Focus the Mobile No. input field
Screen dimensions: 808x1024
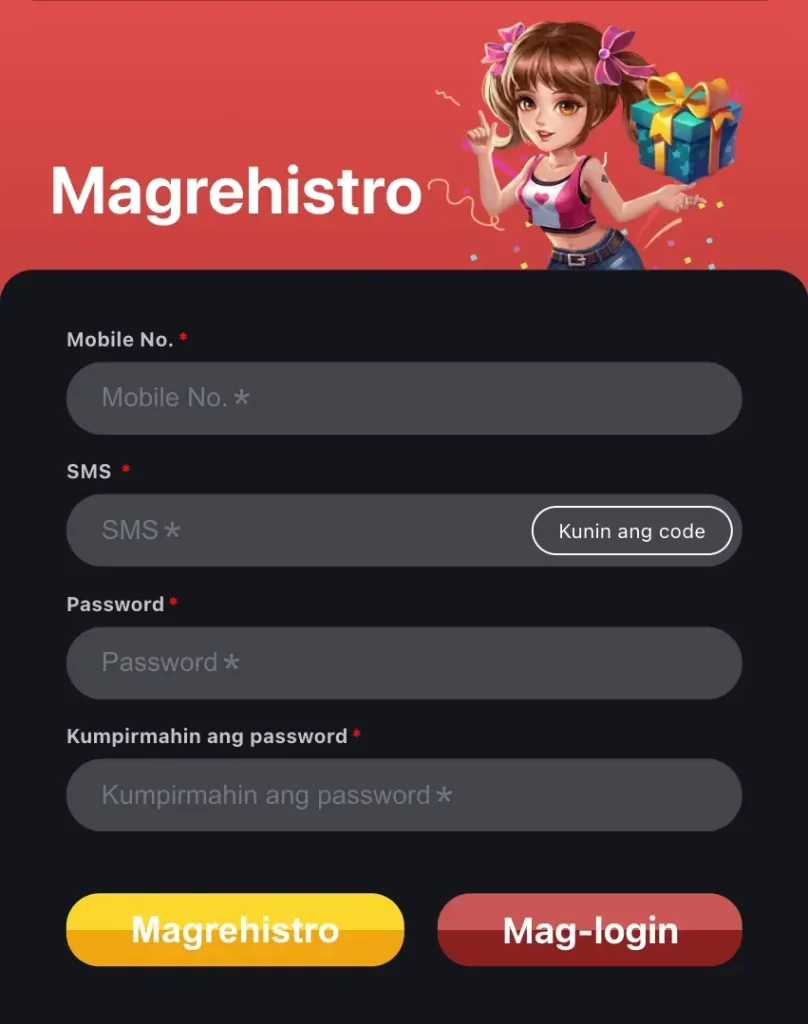point(403,398)
